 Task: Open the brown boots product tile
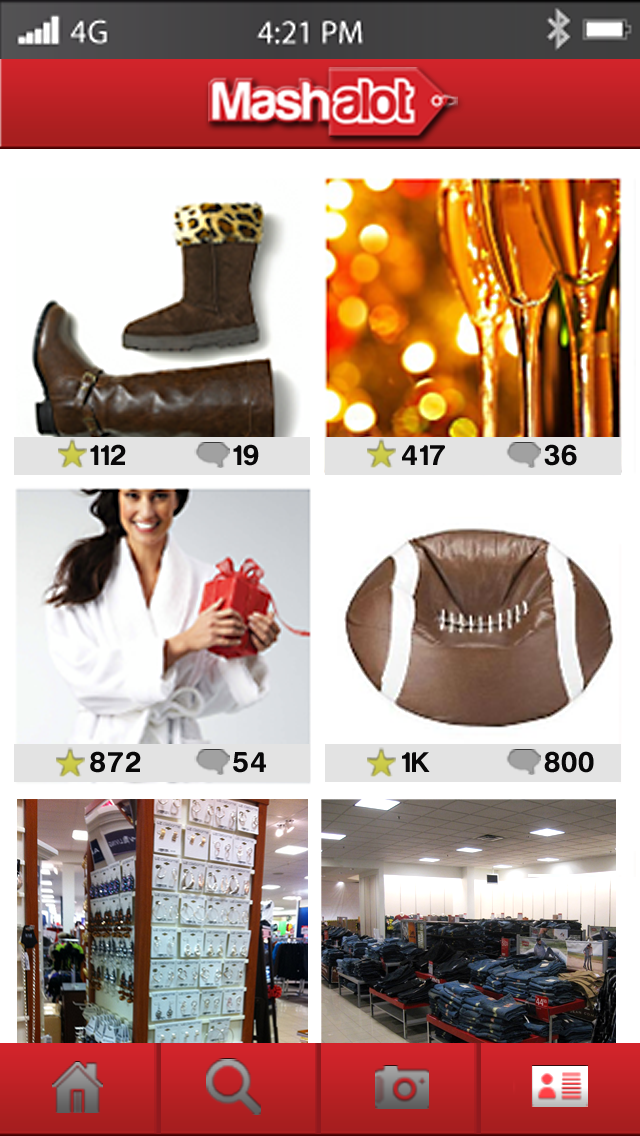pyautogui.click(x=162, y=308)
